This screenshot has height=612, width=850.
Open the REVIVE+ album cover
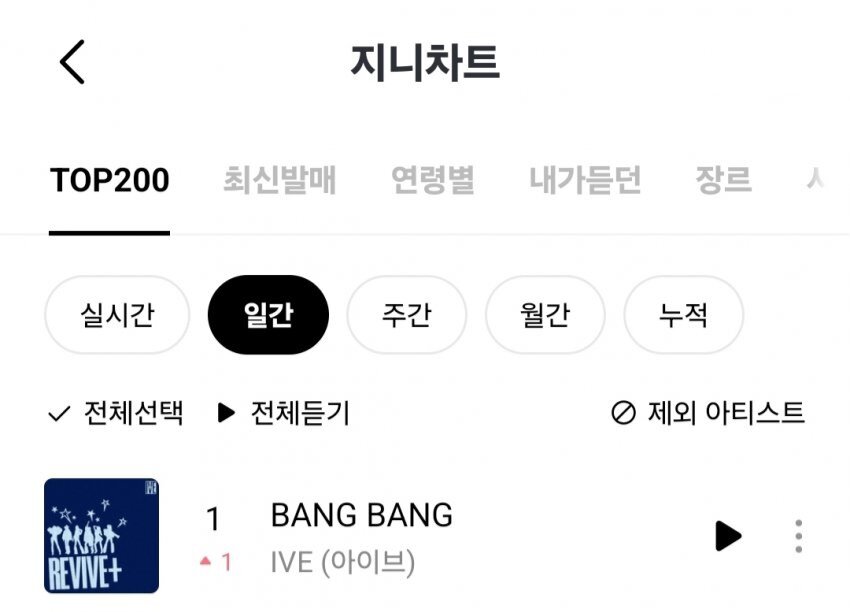point(101,536)
